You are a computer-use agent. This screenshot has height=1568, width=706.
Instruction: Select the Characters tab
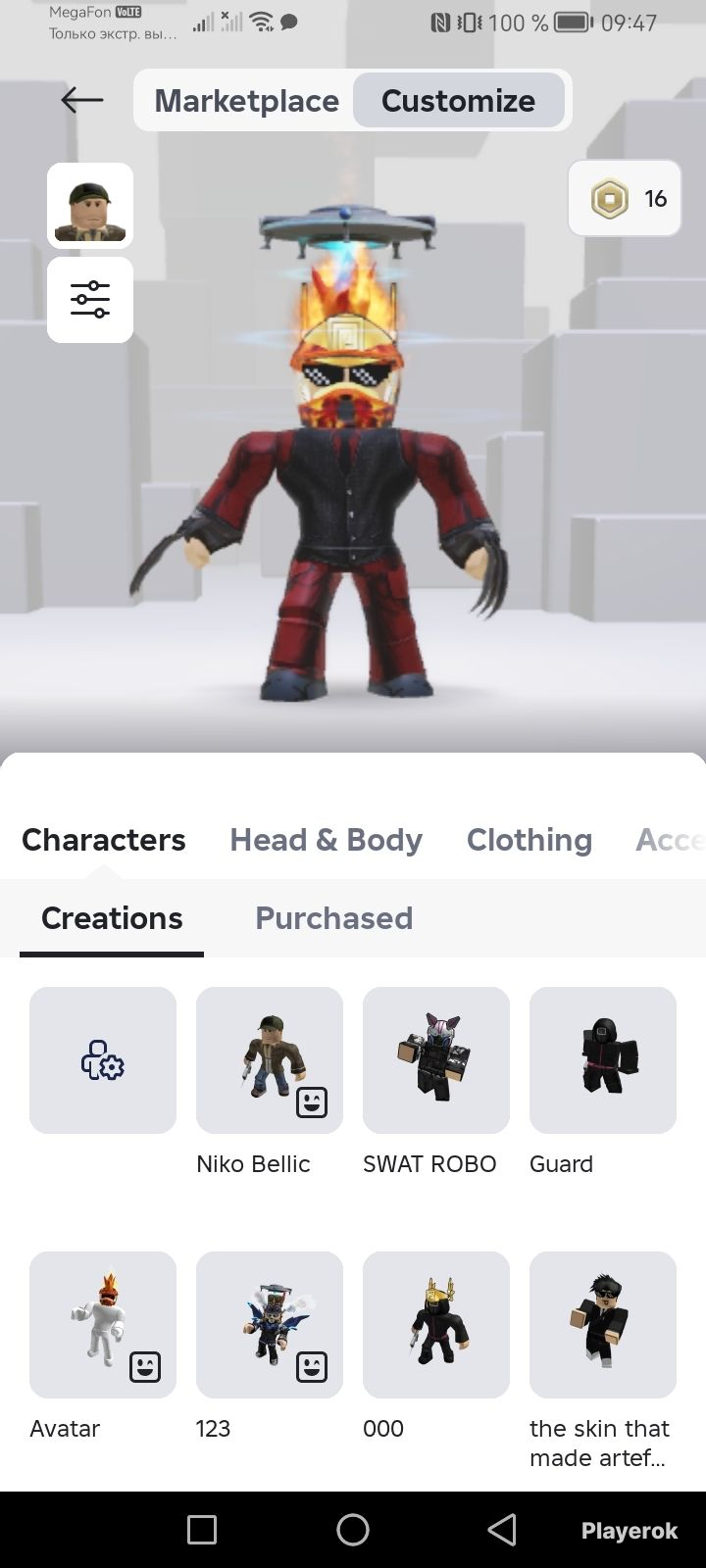pyautogui.click(x=104, y=840)
